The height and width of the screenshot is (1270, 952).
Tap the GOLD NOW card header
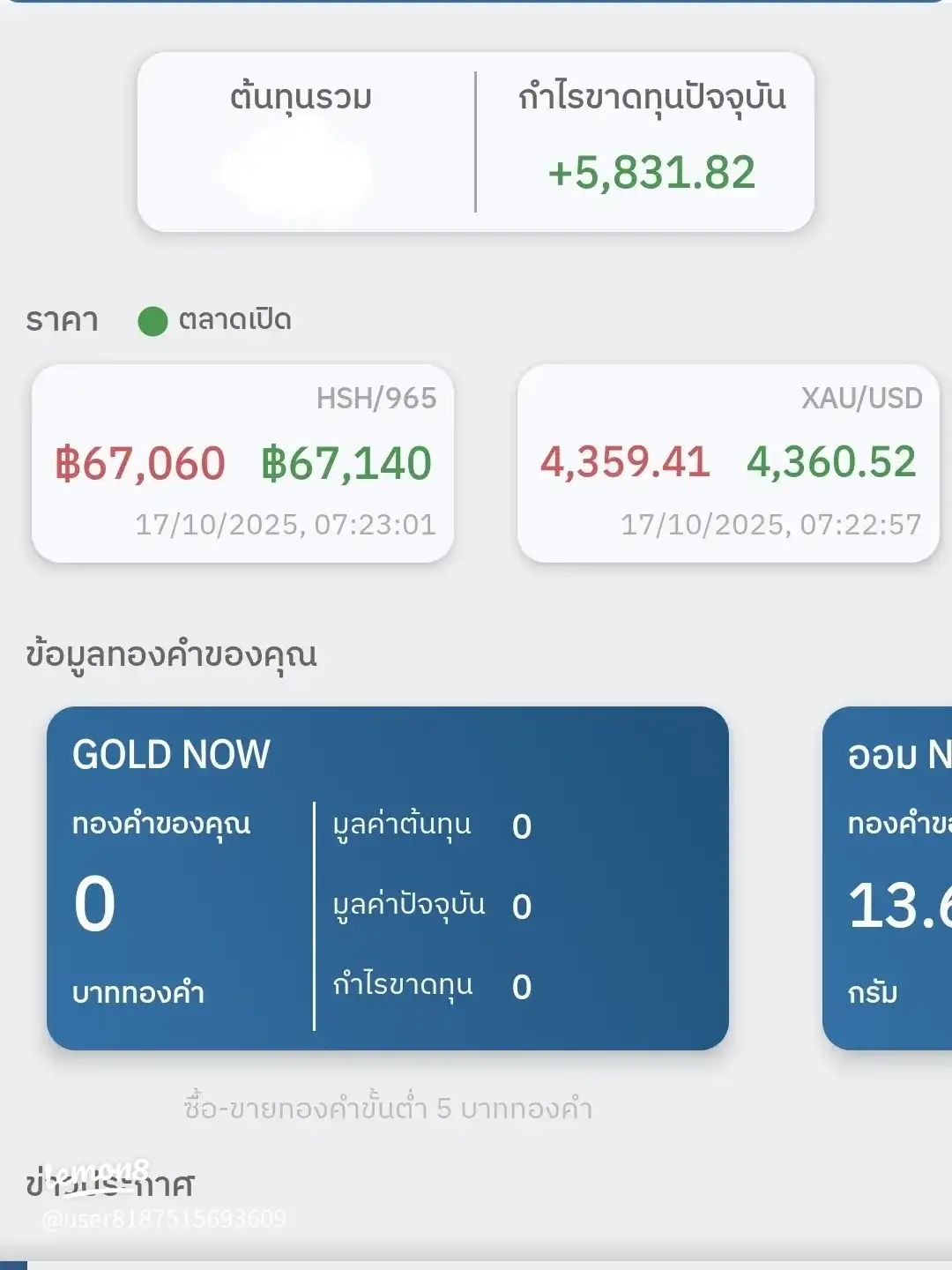[171, 754]
